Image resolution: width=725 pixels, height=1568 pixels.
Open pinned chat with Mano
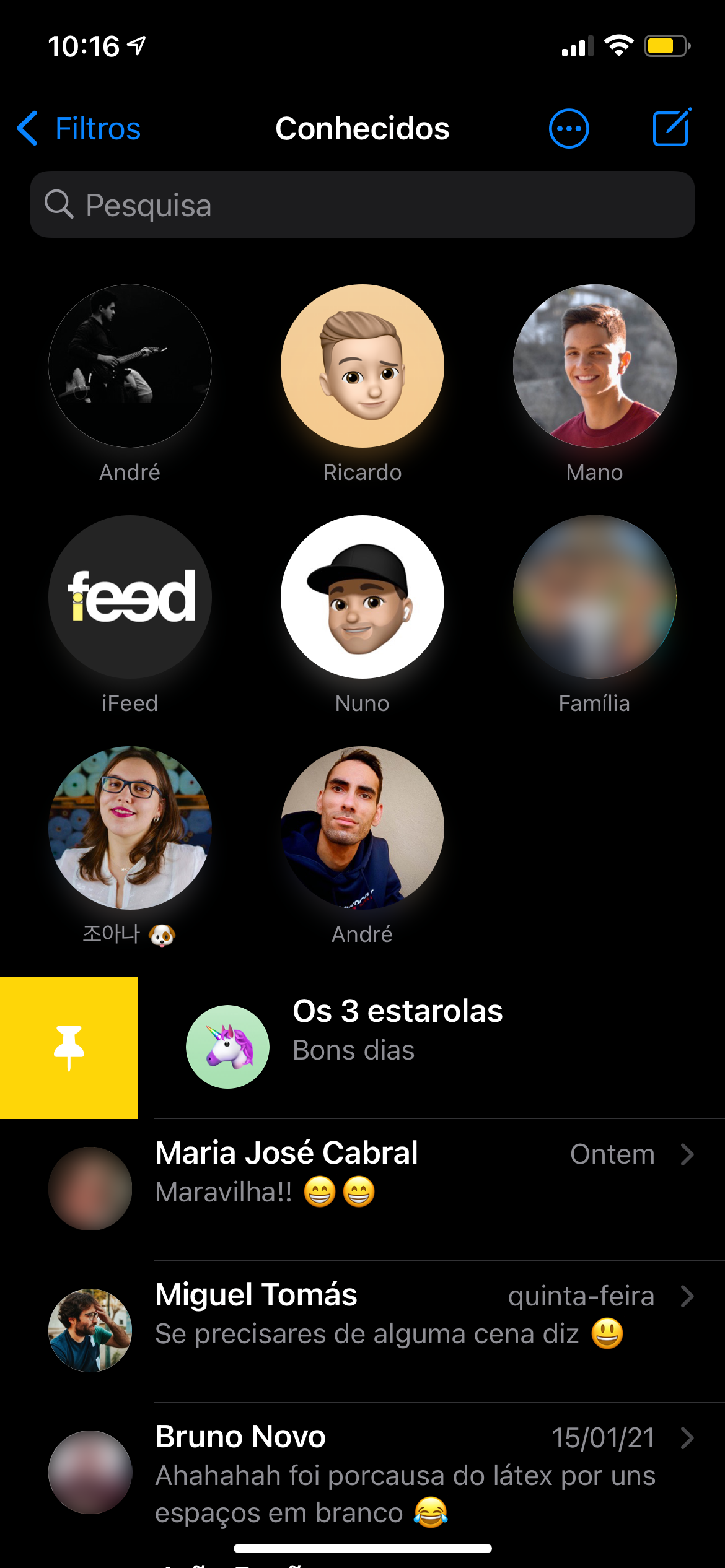coord(594,367)
